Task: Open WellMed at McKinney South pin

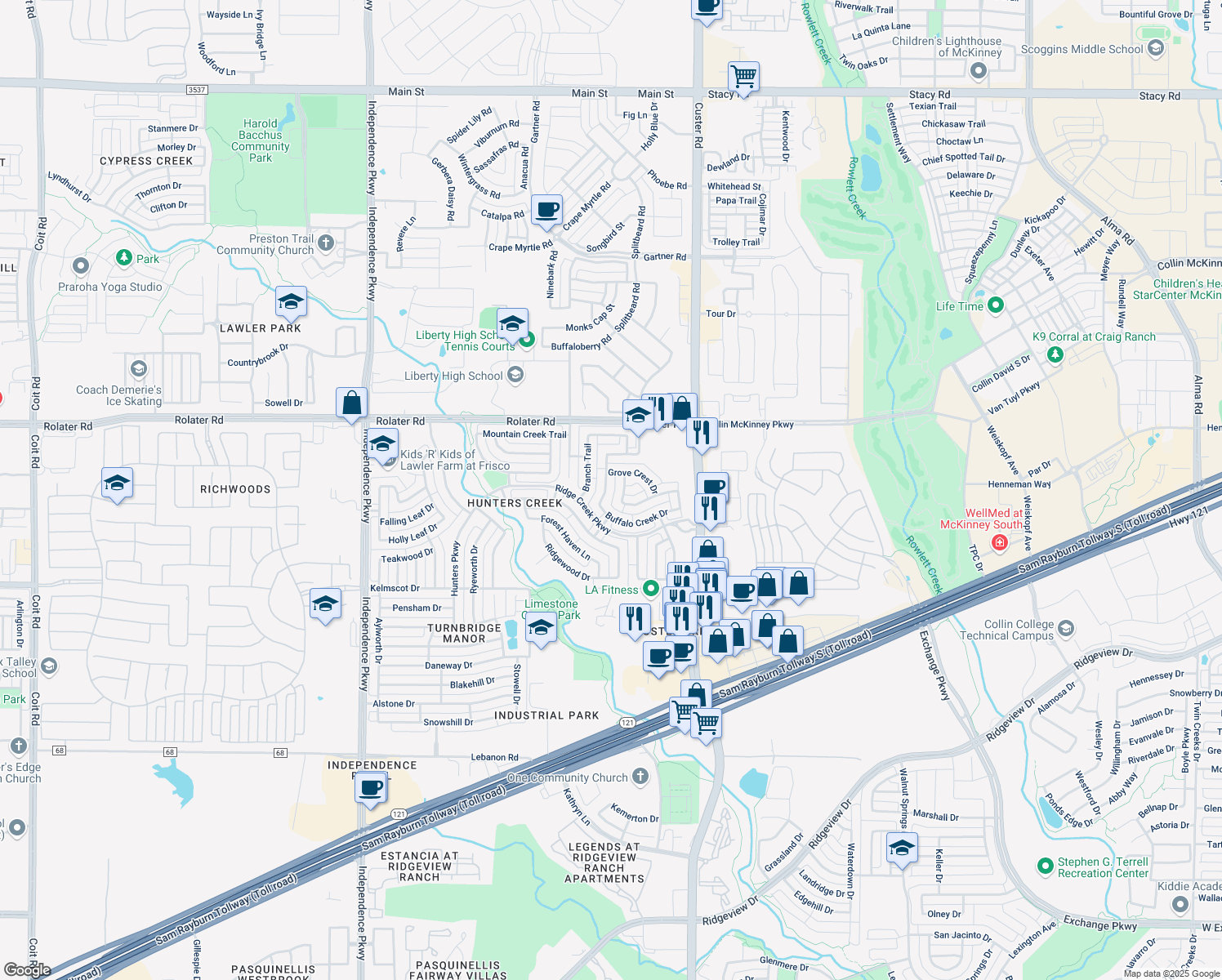Action: (1000, 542)
